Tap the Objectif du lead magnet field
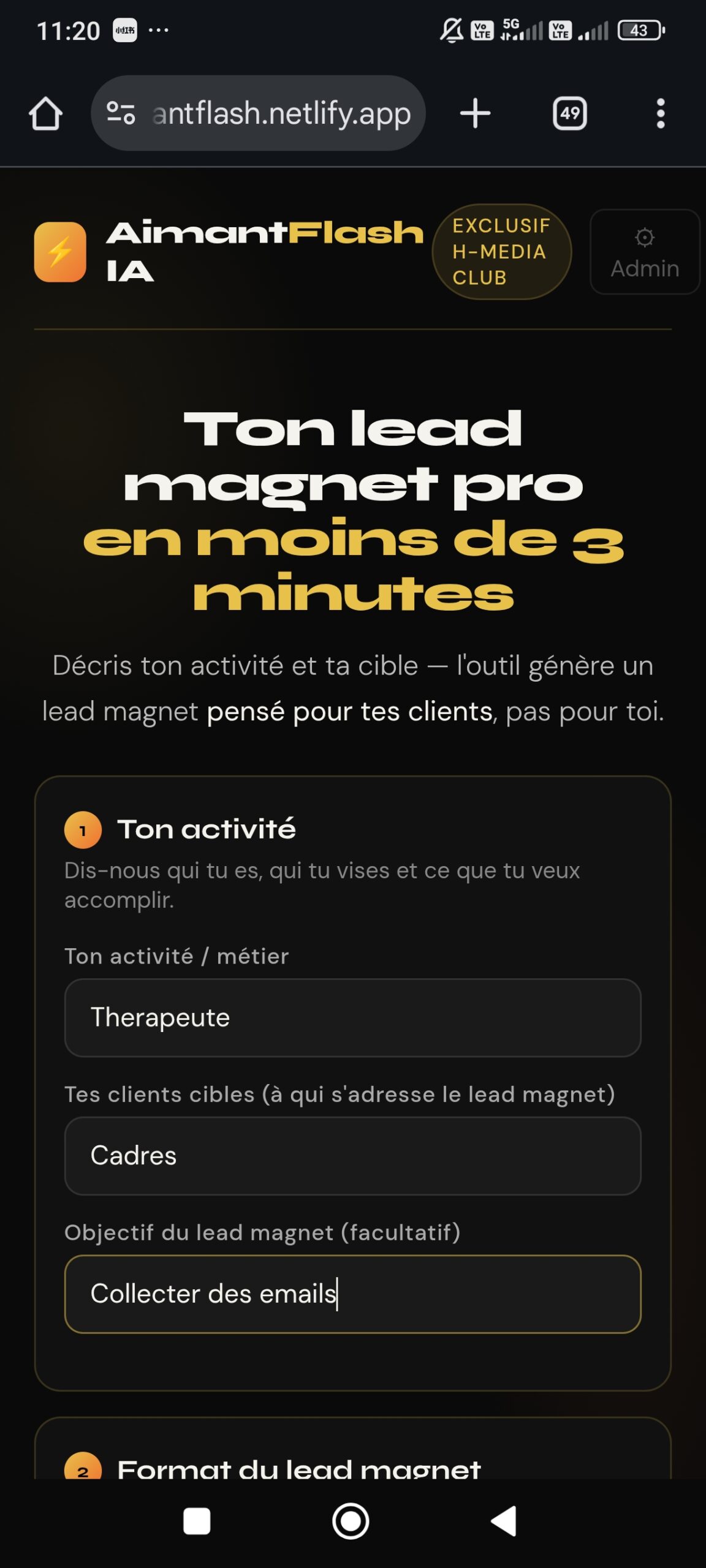 click(x=352, y=1294)
